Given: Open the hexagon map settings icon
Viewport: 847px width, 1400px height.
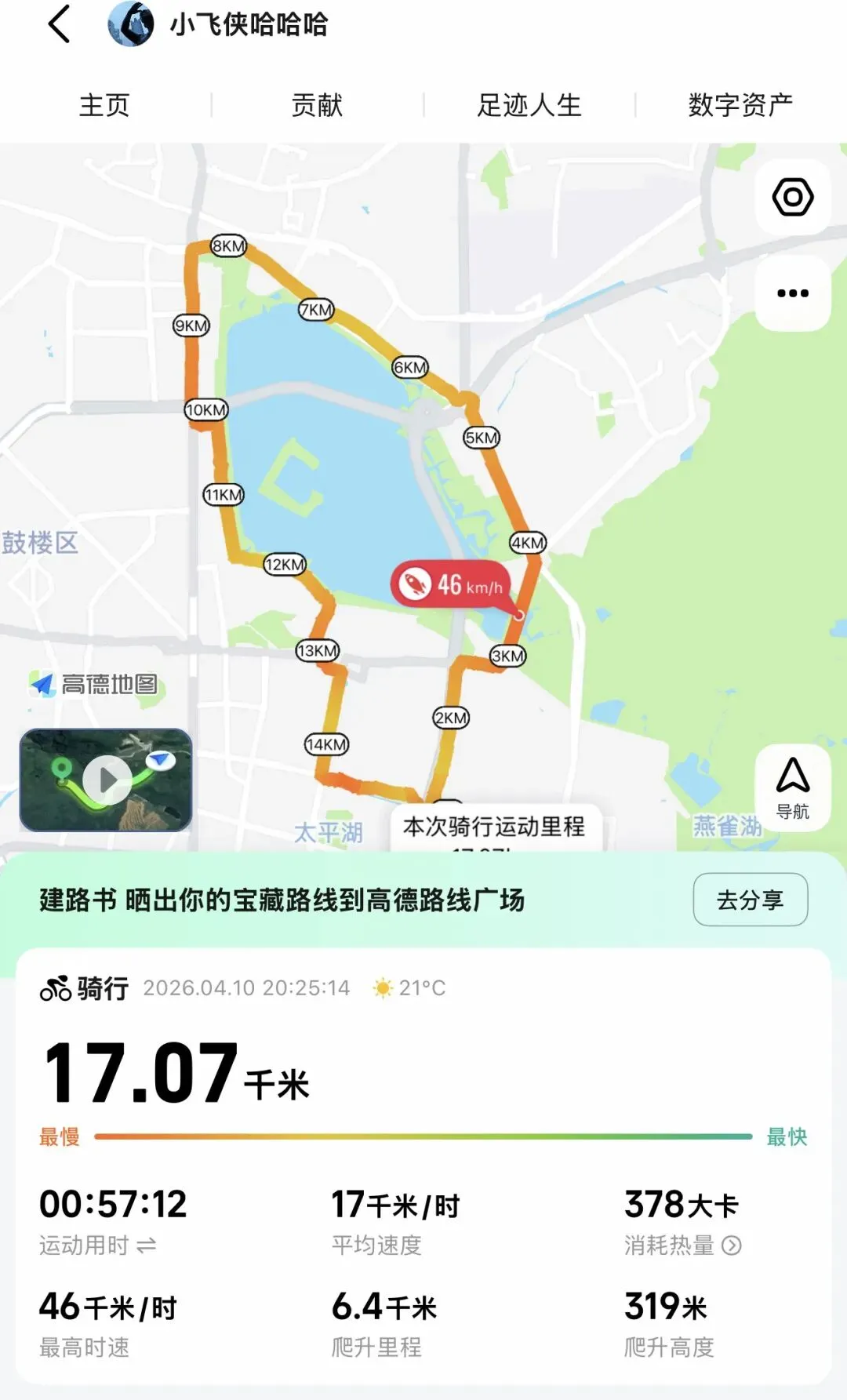Looking at the screenshot, I should [x=793, y=197].
